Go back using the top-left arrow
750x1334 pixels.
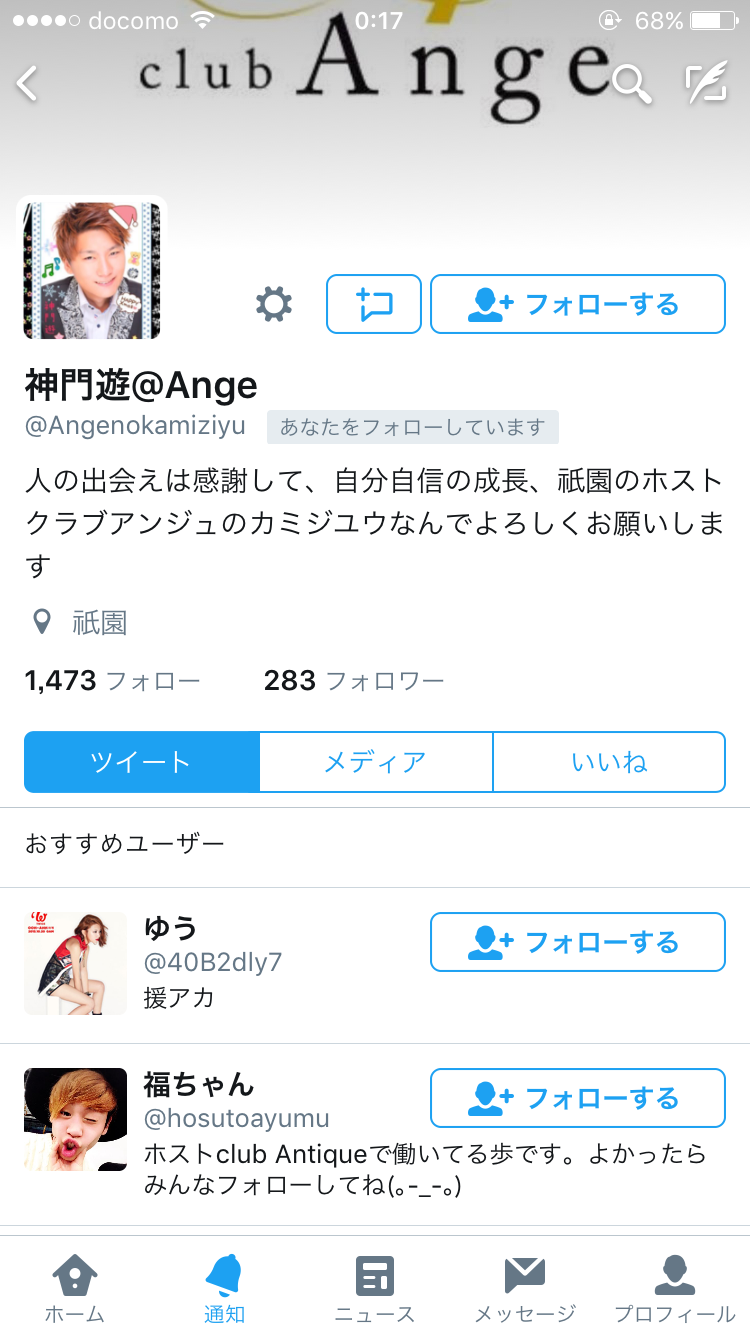click(x=28, y=83)
